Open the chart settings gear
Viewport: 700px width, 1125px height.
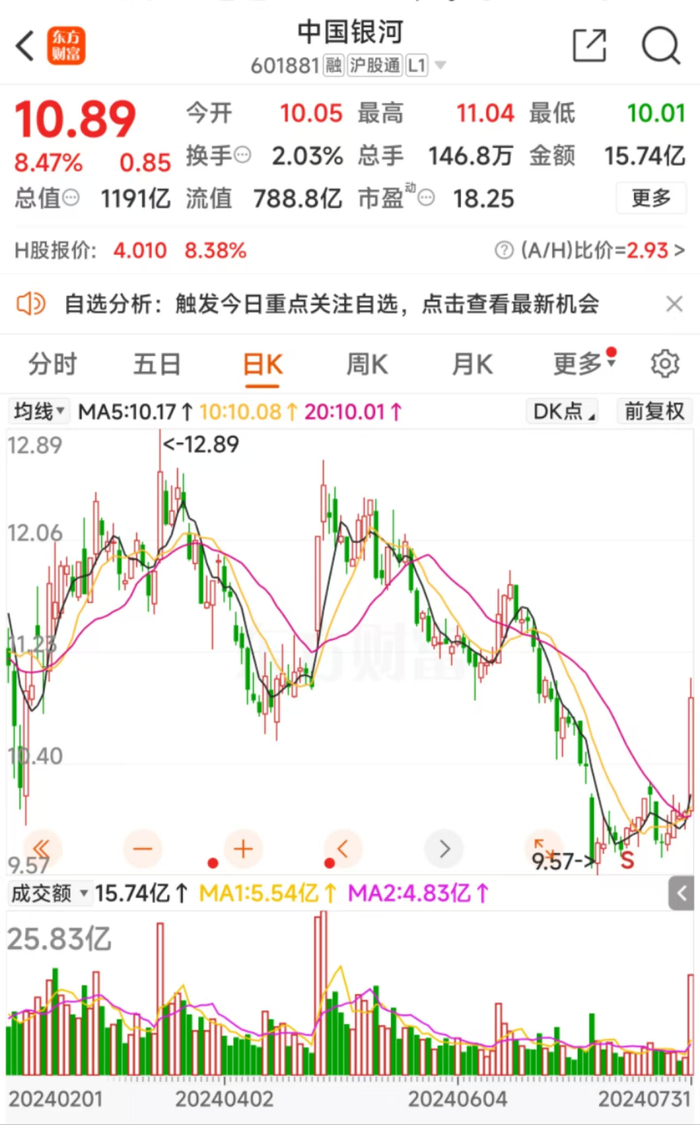(x=665, y=364)
